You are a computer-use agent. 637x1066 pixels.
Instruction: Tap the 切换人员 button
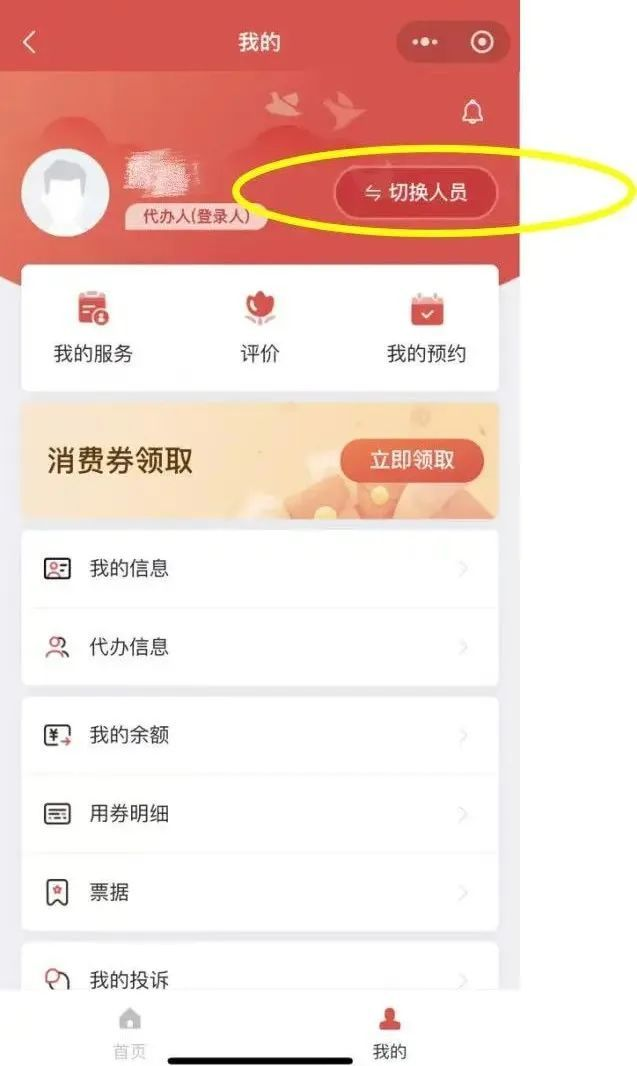[415, 192]
